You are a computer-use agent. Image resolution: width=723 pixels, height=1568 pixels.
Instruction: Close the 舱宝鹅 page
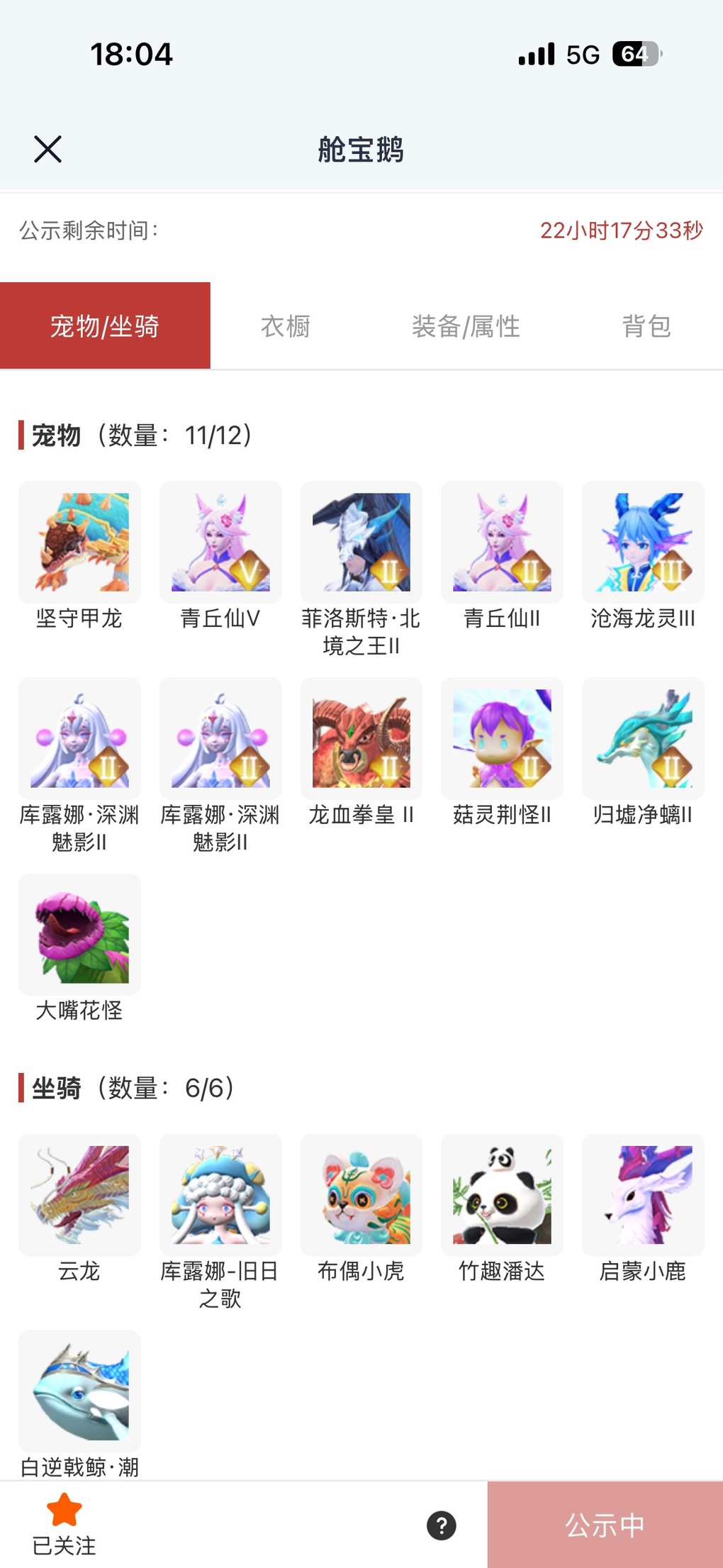click(x=47, y=149)
